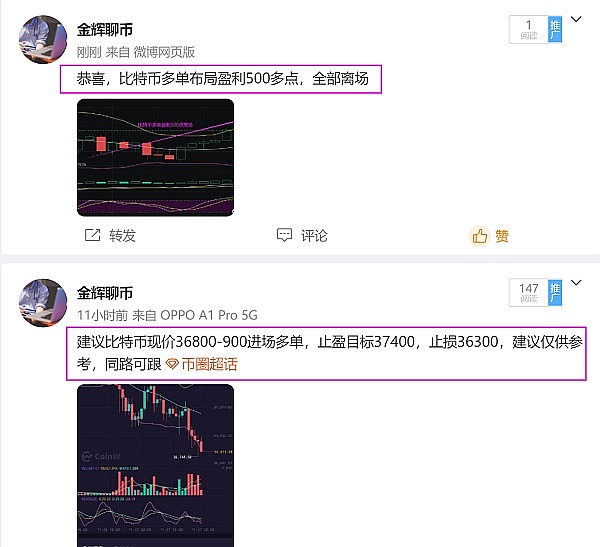The height and width of the screenshot is (547, 600).
Task: Open the chart image in the 刚刚 post
Action: click(x=155, y=157)
